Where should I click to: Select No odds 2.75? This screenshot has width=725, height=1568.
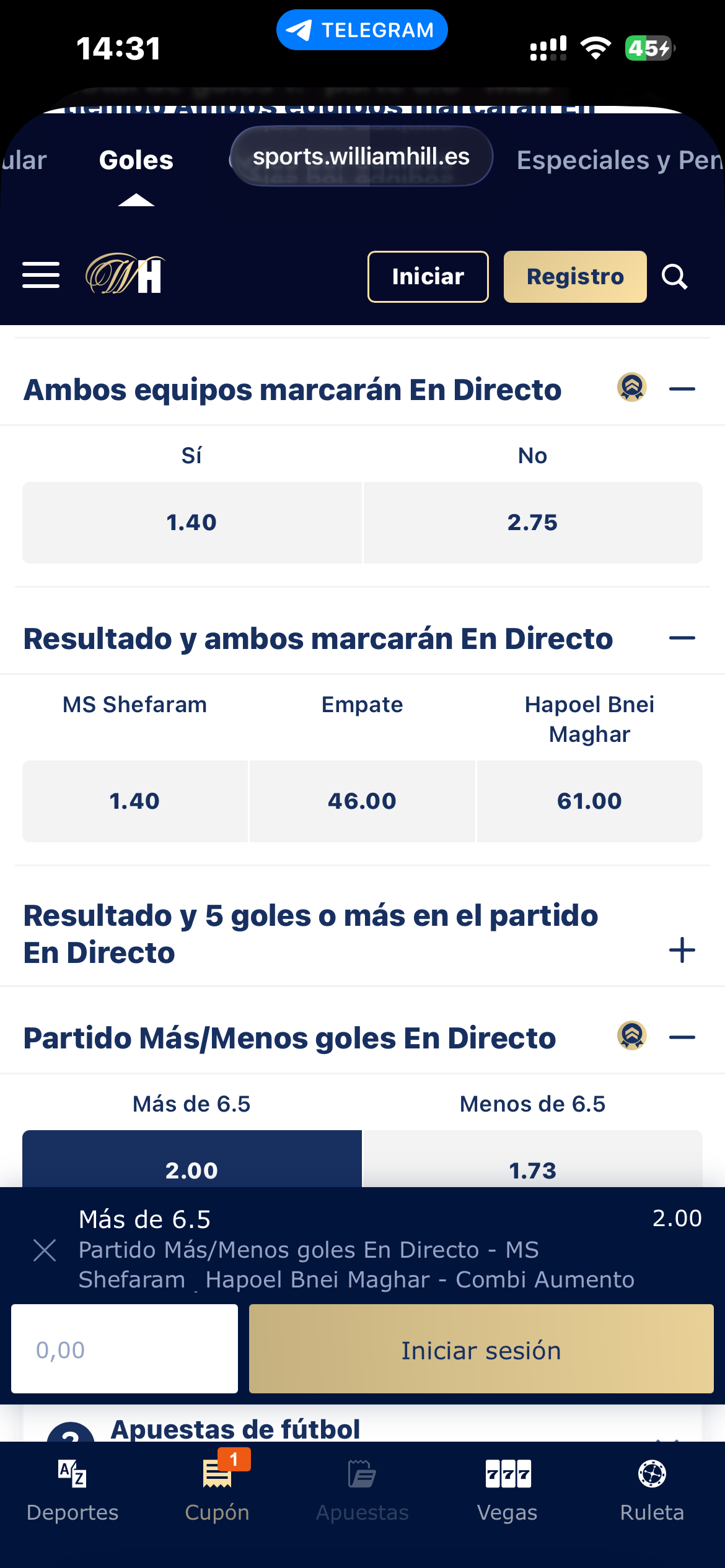533,523
